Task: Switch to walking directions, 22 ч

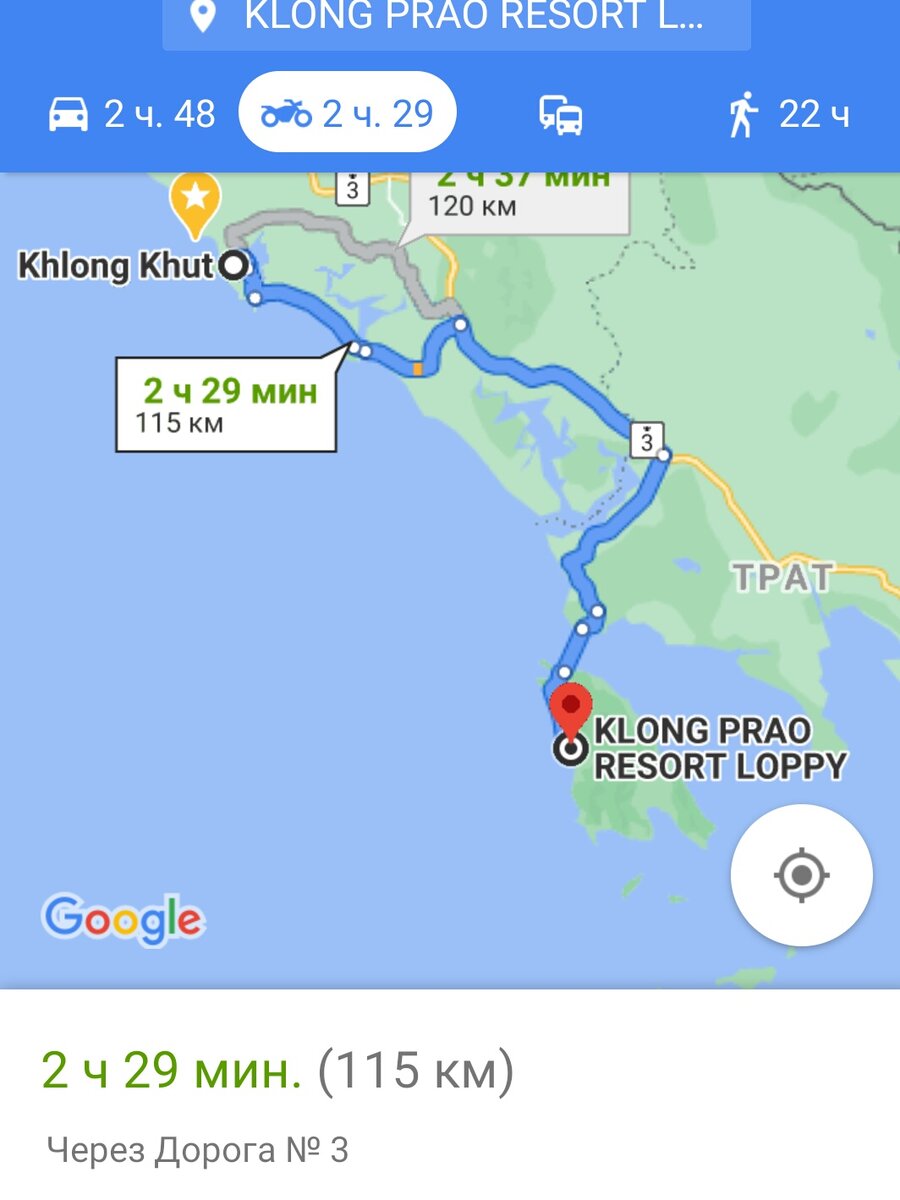Action: pyautogui.click(x=789, y=114)
